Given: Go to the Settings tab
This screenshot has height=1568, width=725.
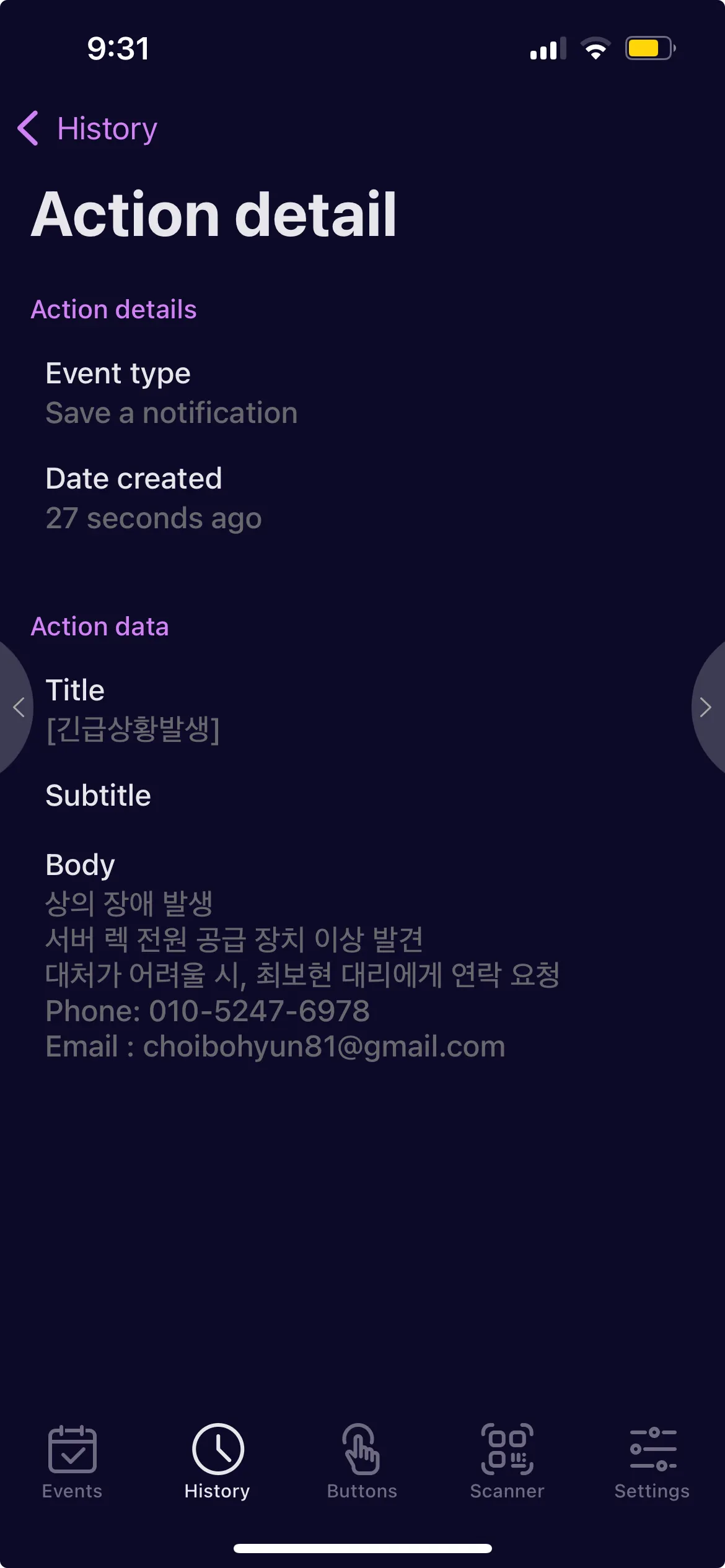Looking at the screenshot, I should (x=652, y=1461).
